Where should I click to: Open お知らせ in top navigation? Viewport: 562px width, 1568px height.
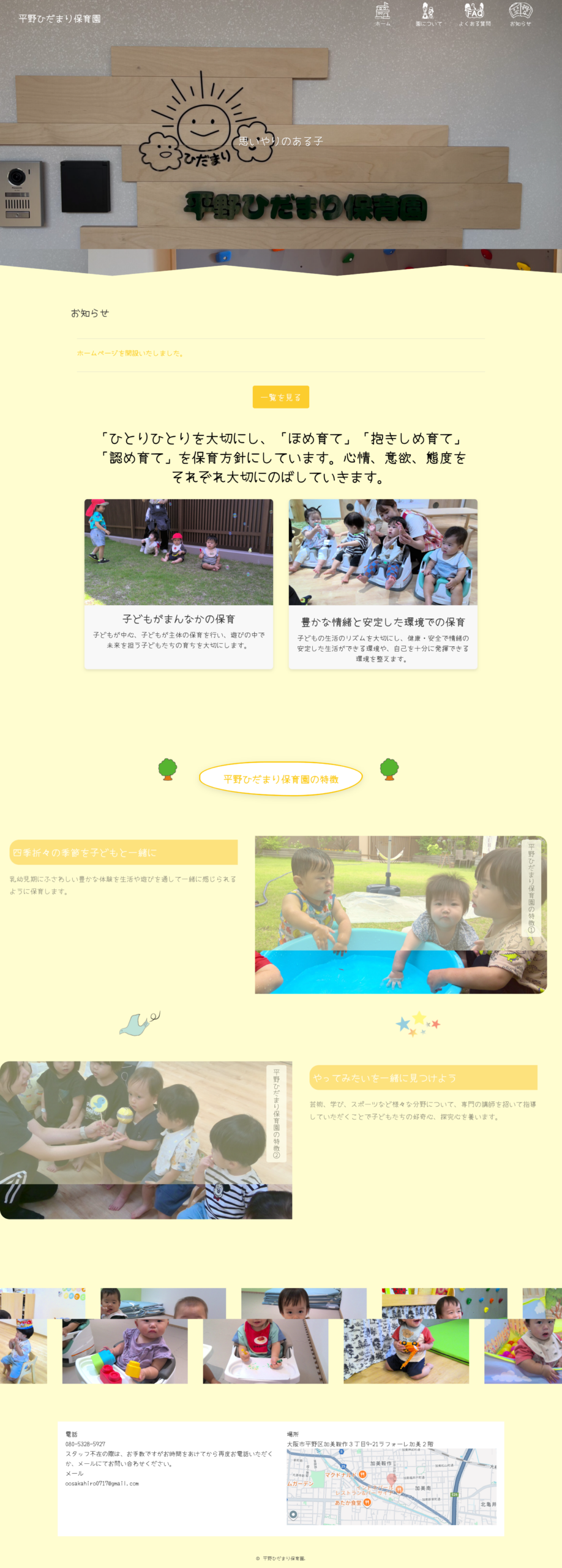click(x=520, y=15)
